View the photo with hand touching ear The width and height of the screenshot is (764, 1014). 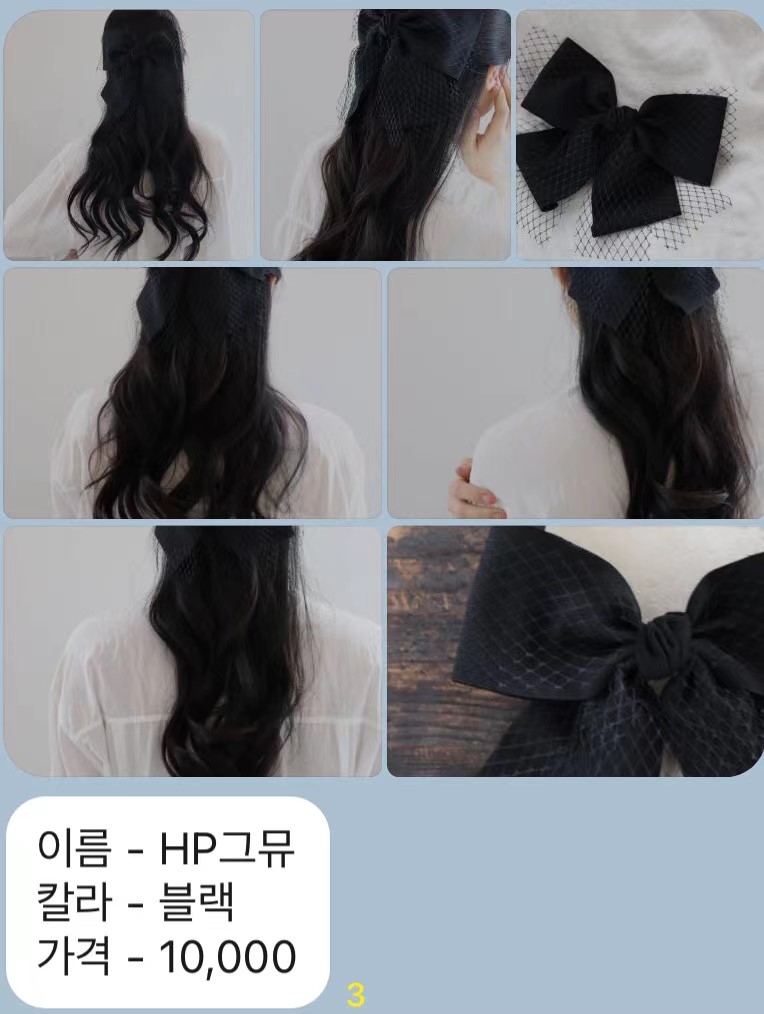pos(385,135)
